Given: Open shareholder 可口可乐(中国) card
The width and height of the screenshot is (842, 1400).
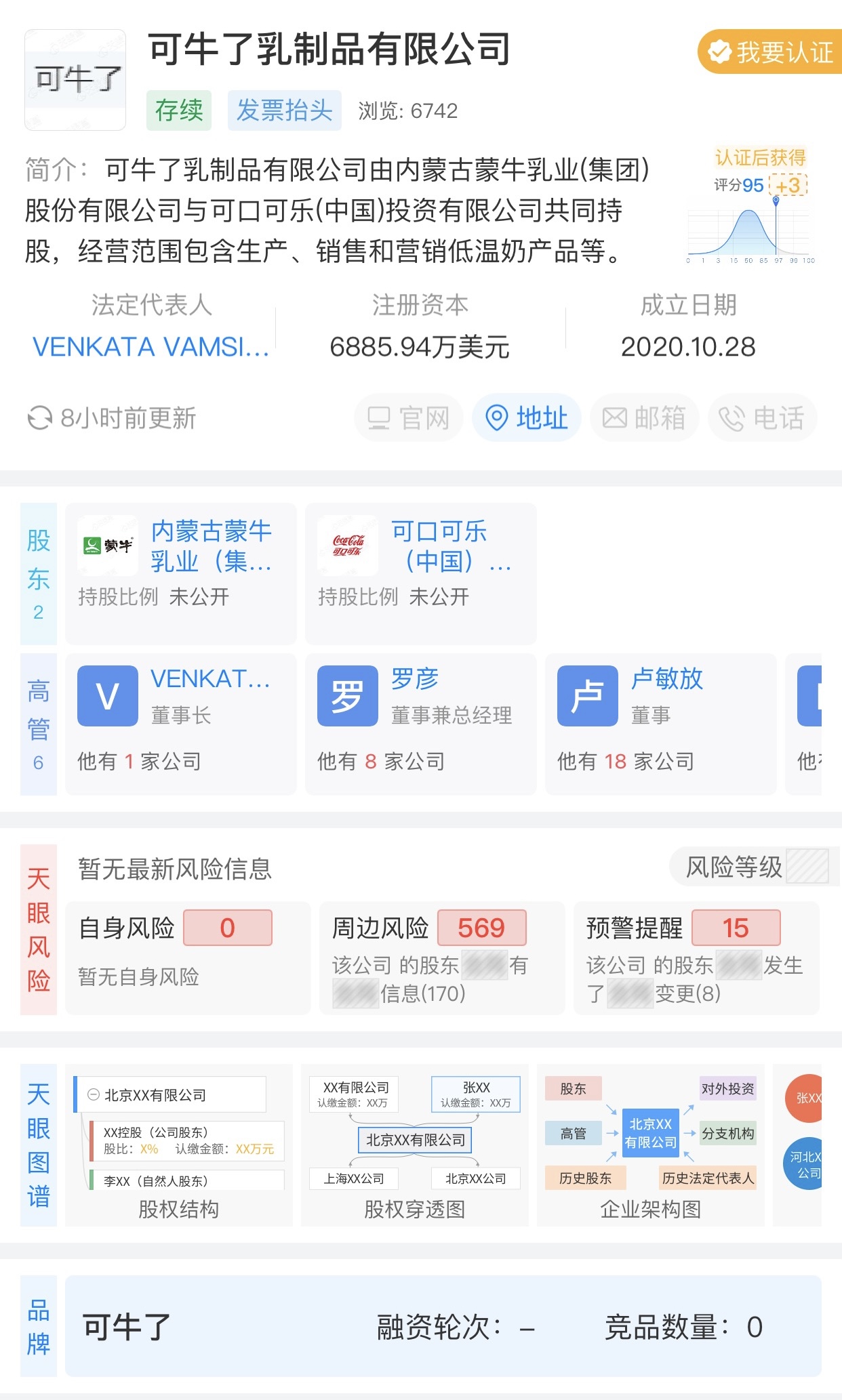Looking at the screenshot, I should point(420,573).
